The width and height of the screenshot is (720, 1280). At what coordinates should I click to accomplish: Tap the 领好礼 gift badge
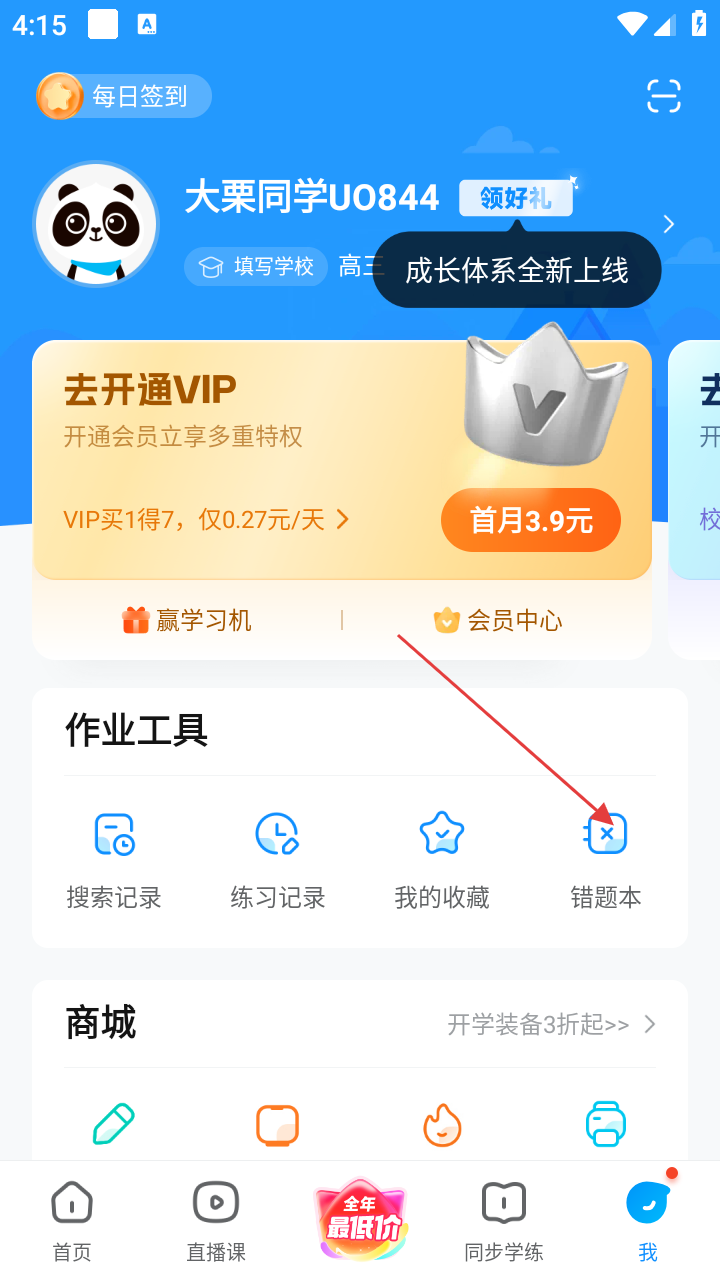pyautogui.click(x=516, y=198)
